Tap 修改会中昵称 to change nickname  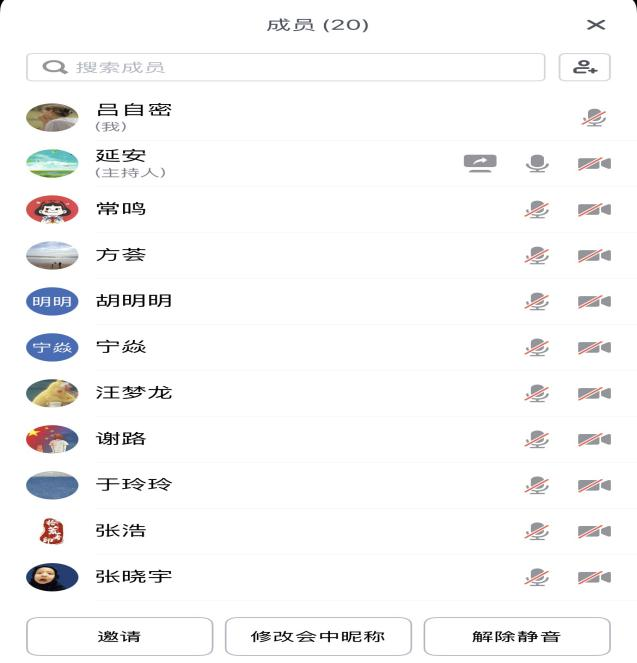click(318, 636)
